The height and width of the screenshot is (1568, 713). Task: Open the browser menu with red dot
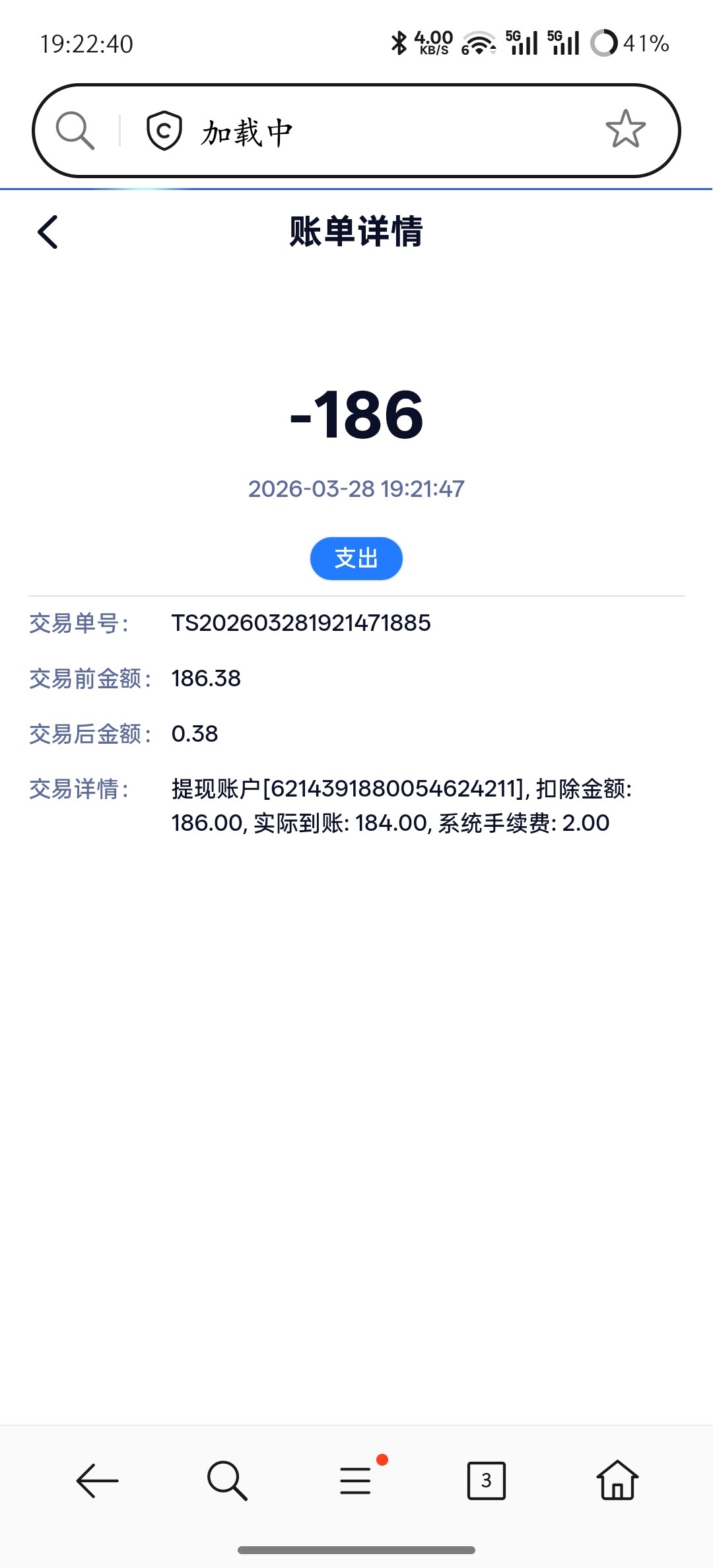pos(356,1480)
